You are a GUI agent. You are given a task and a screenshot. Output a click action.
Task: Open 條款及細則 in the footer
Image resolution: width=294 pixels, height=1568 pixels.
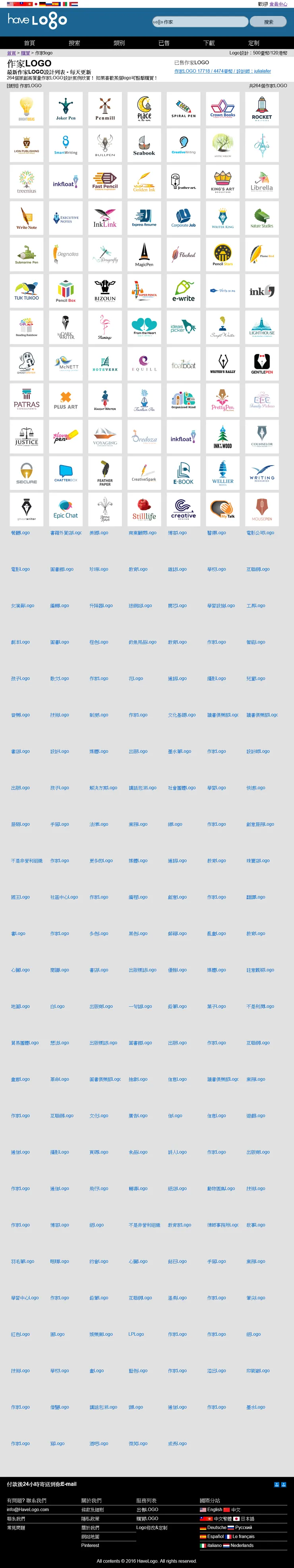coord(93,1510)
